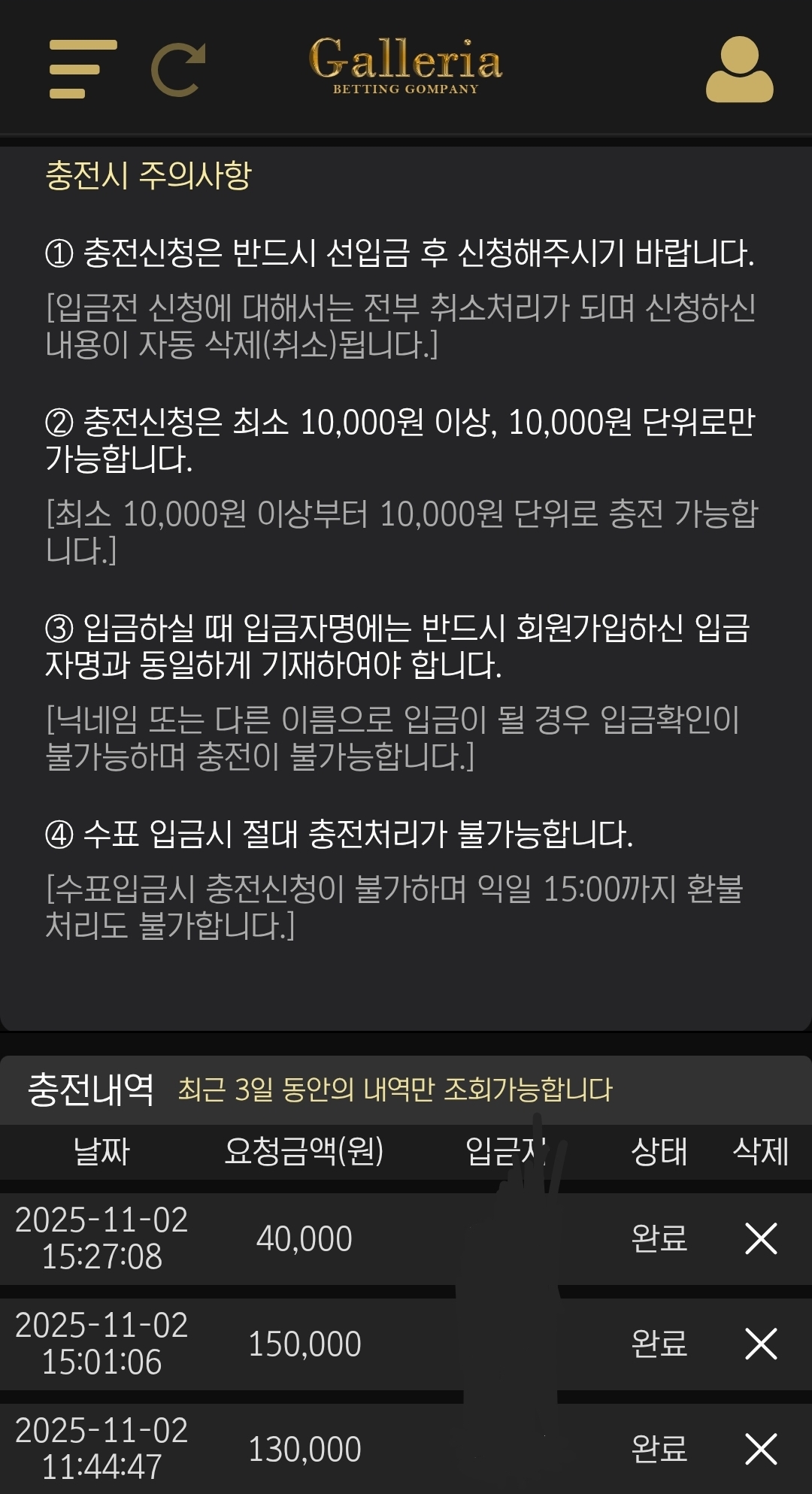Screen dimensions: 812x1494
Task: Go to home via the Galleria logo
Action: [405, 66]
